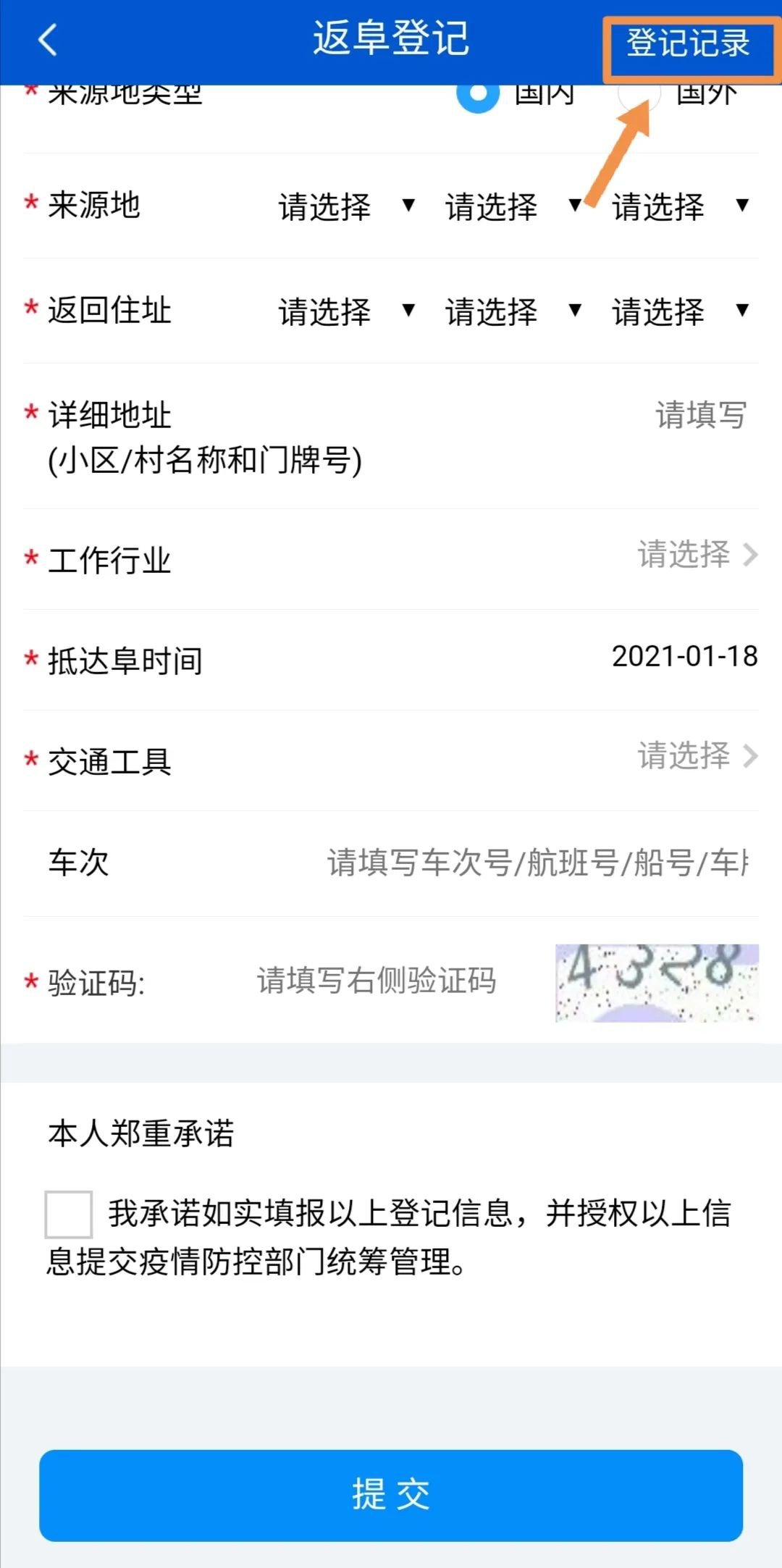Open 登记记录 in the top bar
This screenshot has width=782, height=1568.
click(x=688, y=42)
